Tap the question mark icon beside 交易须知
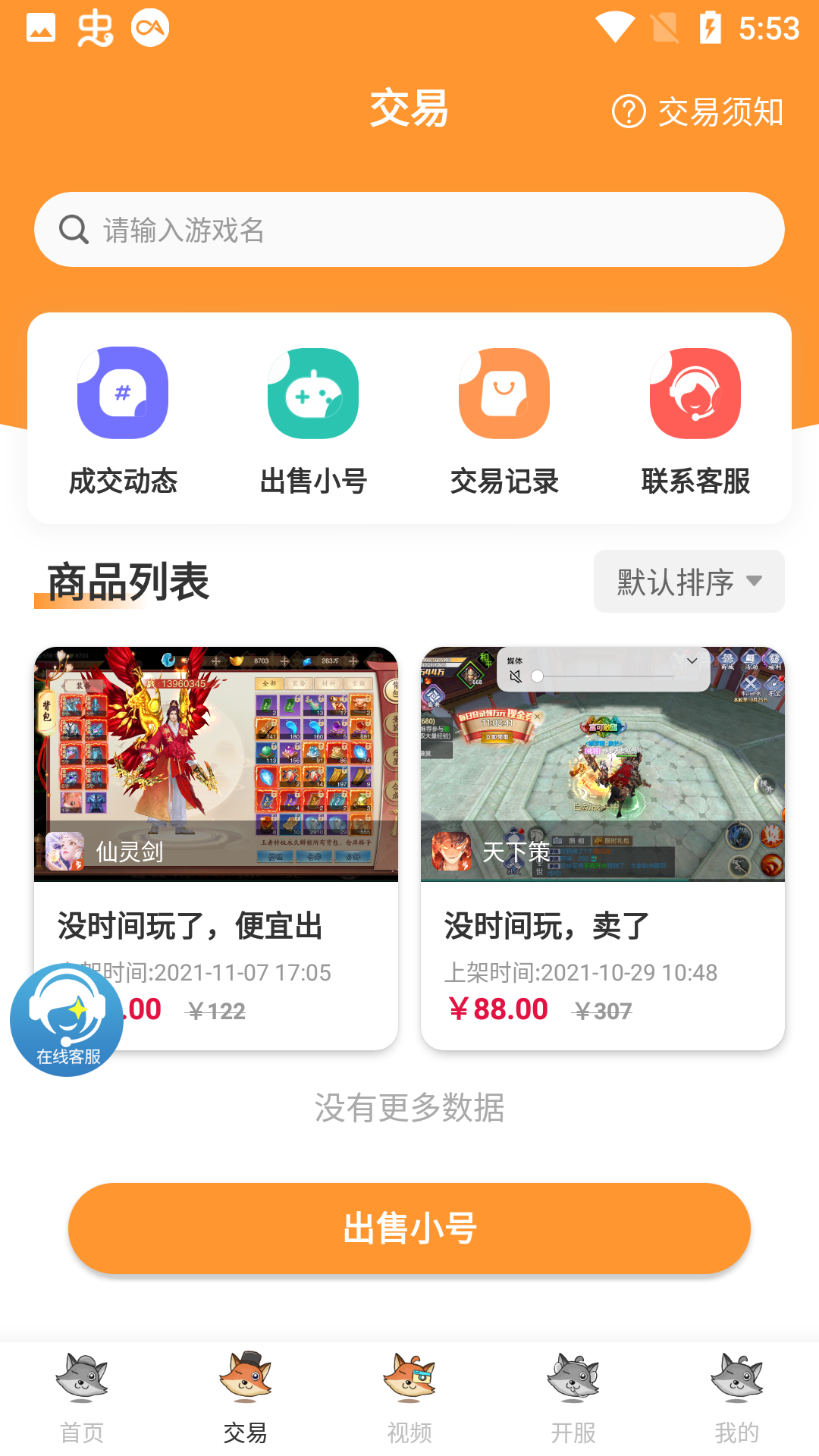This screenshot has width=819, height=1456. [x=627, y=111]
